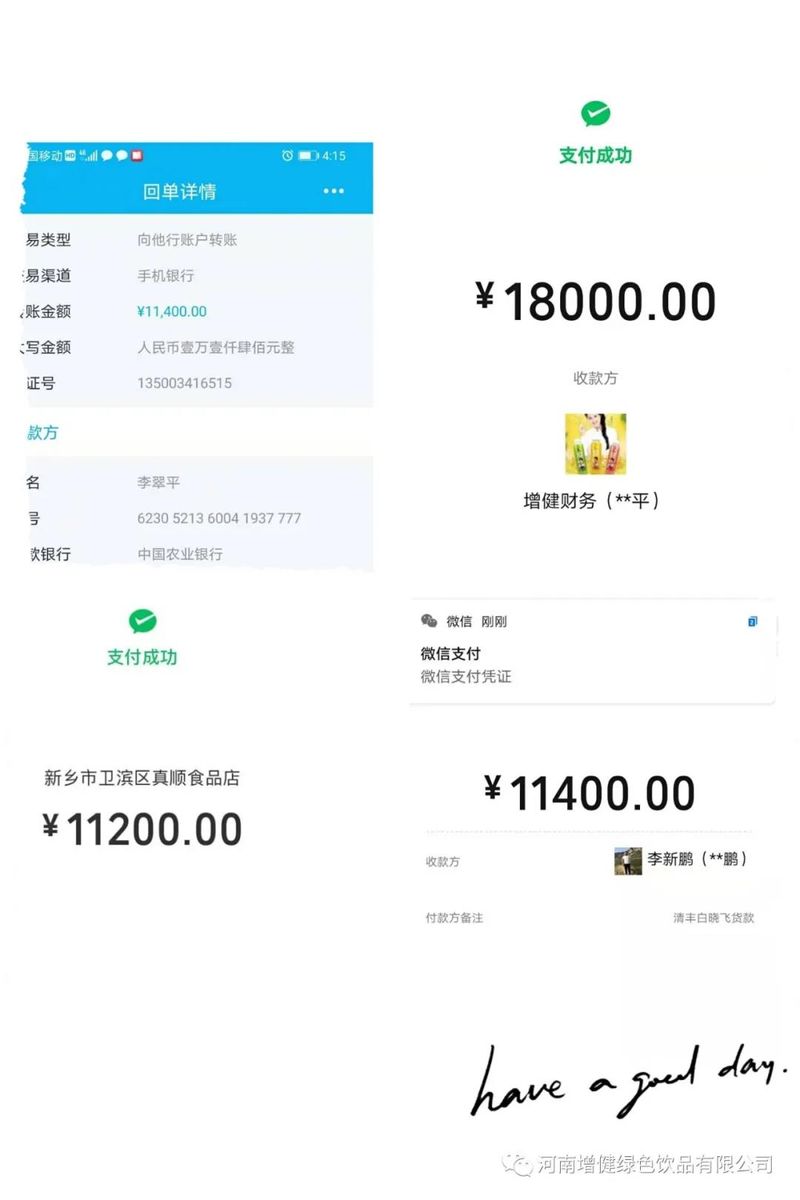800x1200 pixels.
Task: Tap the WeChat icon in the notification banner
Action: coord(430,621)
